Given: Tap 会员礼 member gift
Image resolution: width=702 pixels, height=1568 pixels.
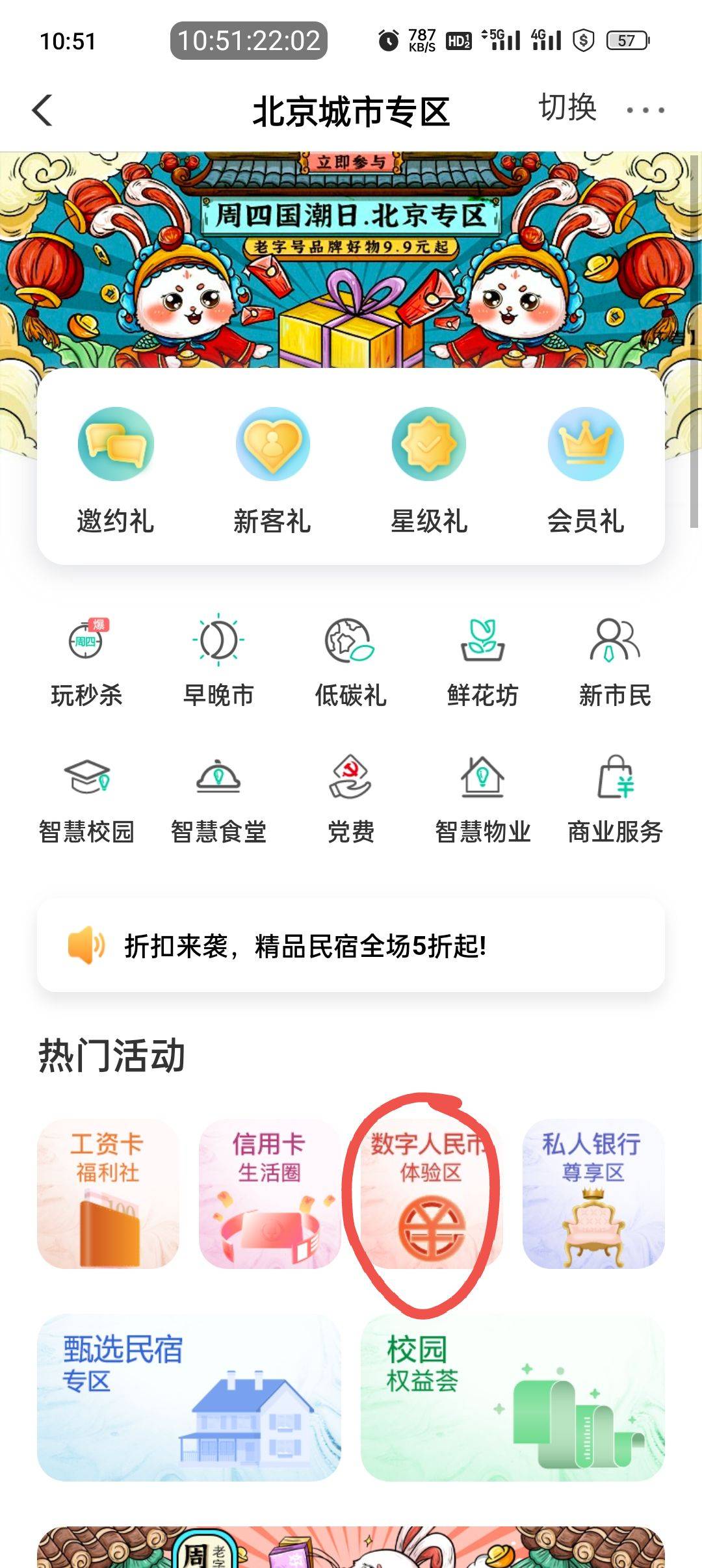Looking at the screenshot, I should click(x=586, y=469).
